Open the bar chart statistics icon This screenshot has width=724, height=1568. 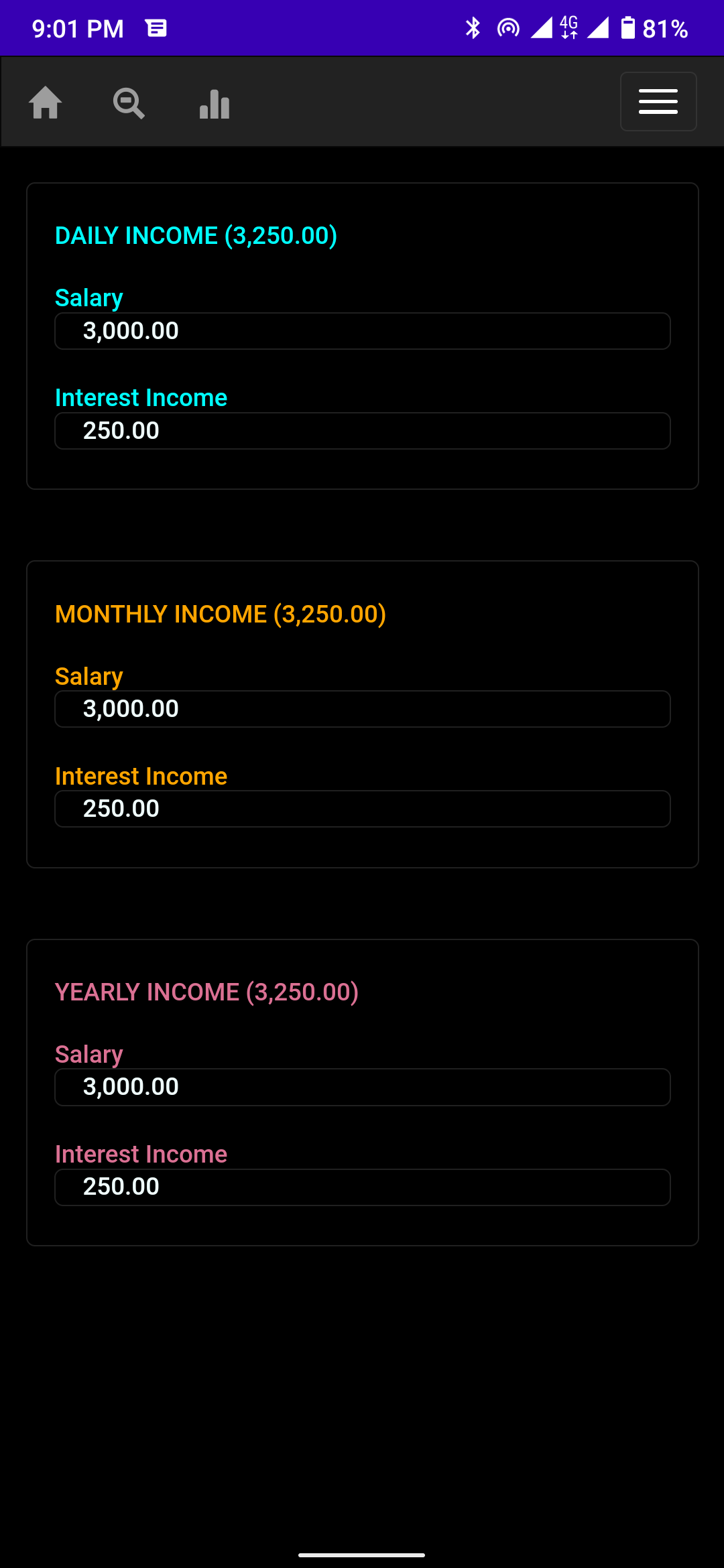pyautogui.click(x=215, y=104)
